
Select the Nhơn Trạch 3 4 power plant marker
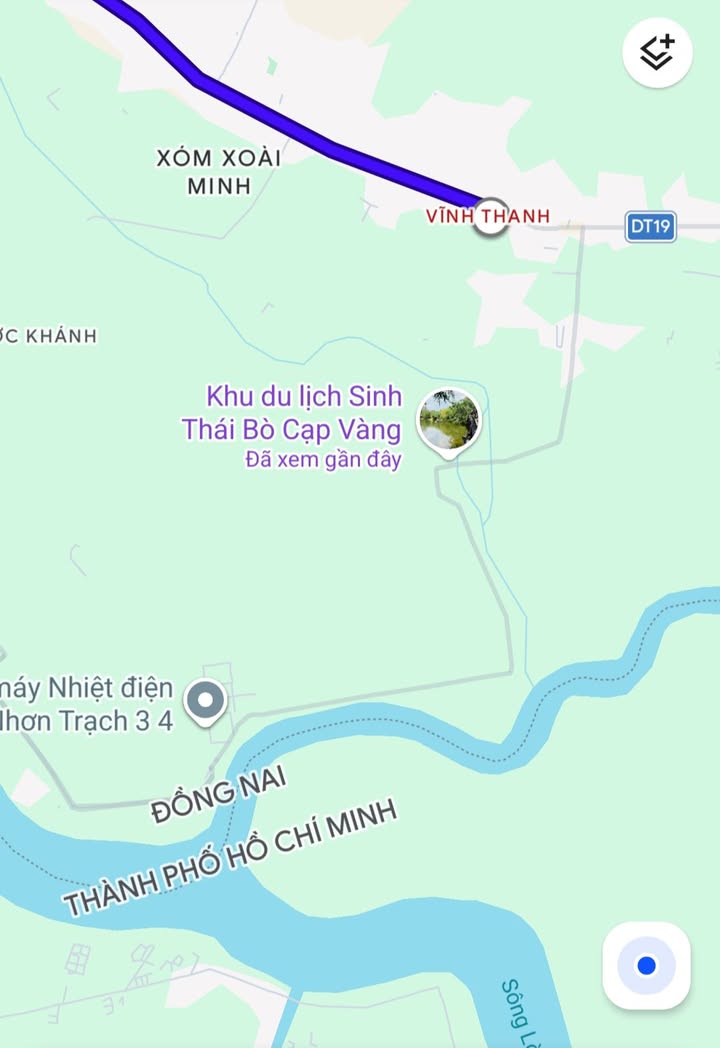(207, 701)
